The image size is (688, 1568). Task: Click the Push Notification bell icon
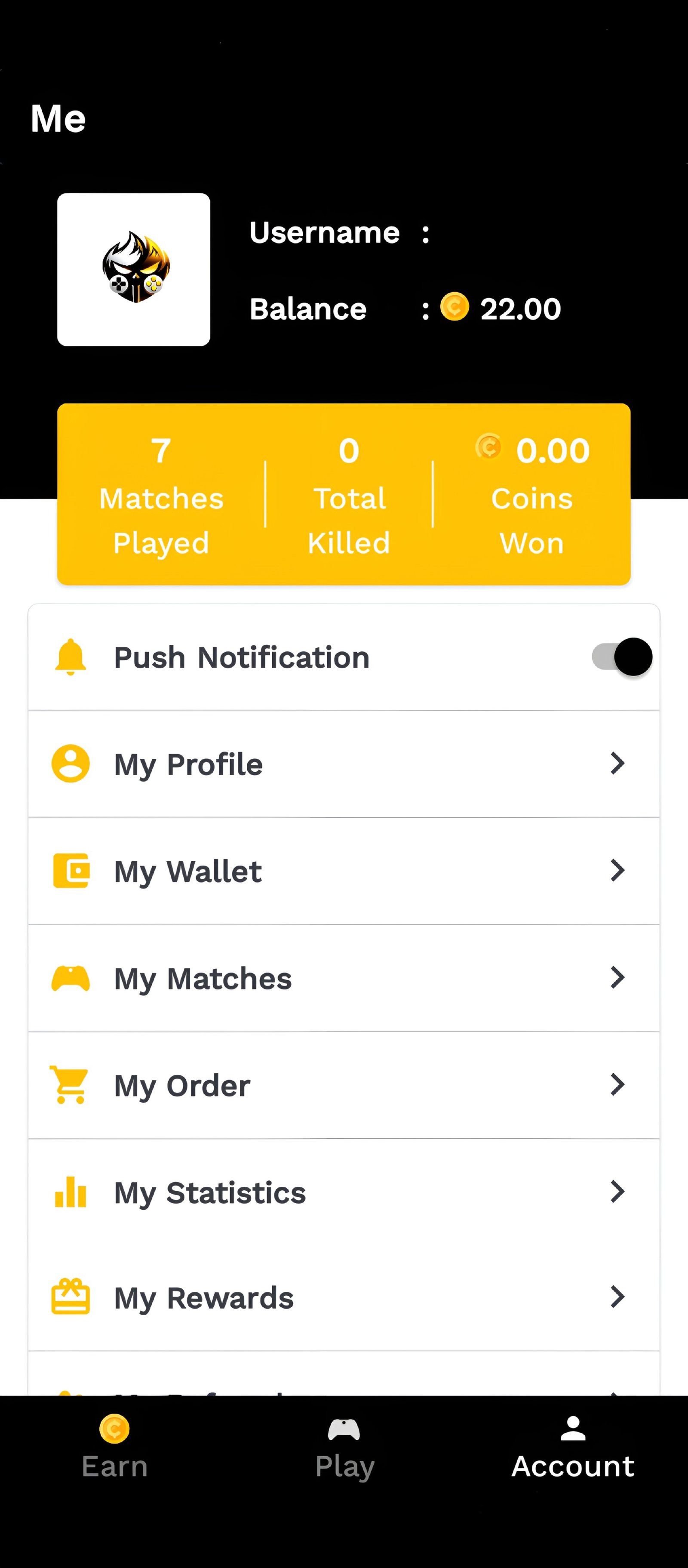70,657
